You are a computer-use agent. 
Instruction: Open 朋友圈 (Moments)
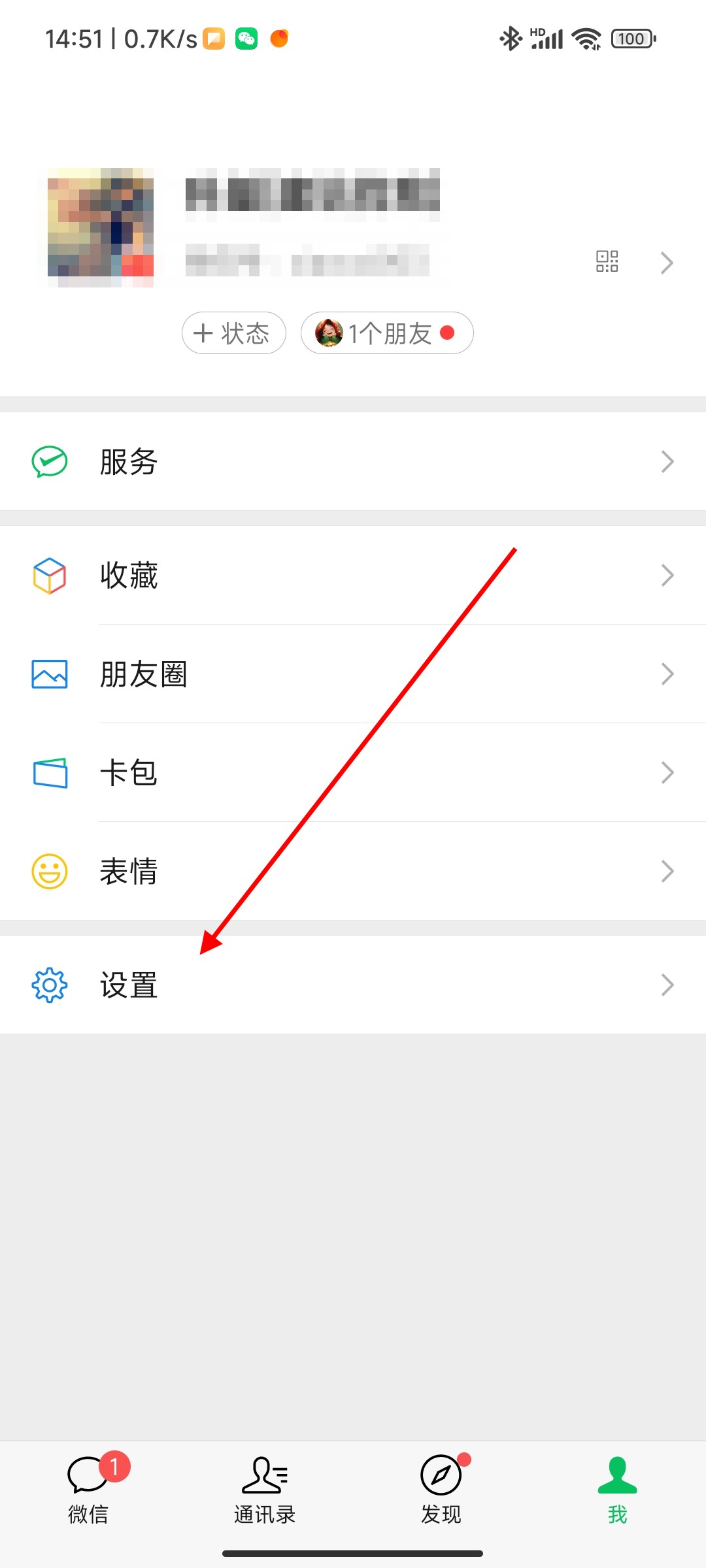tap(353, 674)
